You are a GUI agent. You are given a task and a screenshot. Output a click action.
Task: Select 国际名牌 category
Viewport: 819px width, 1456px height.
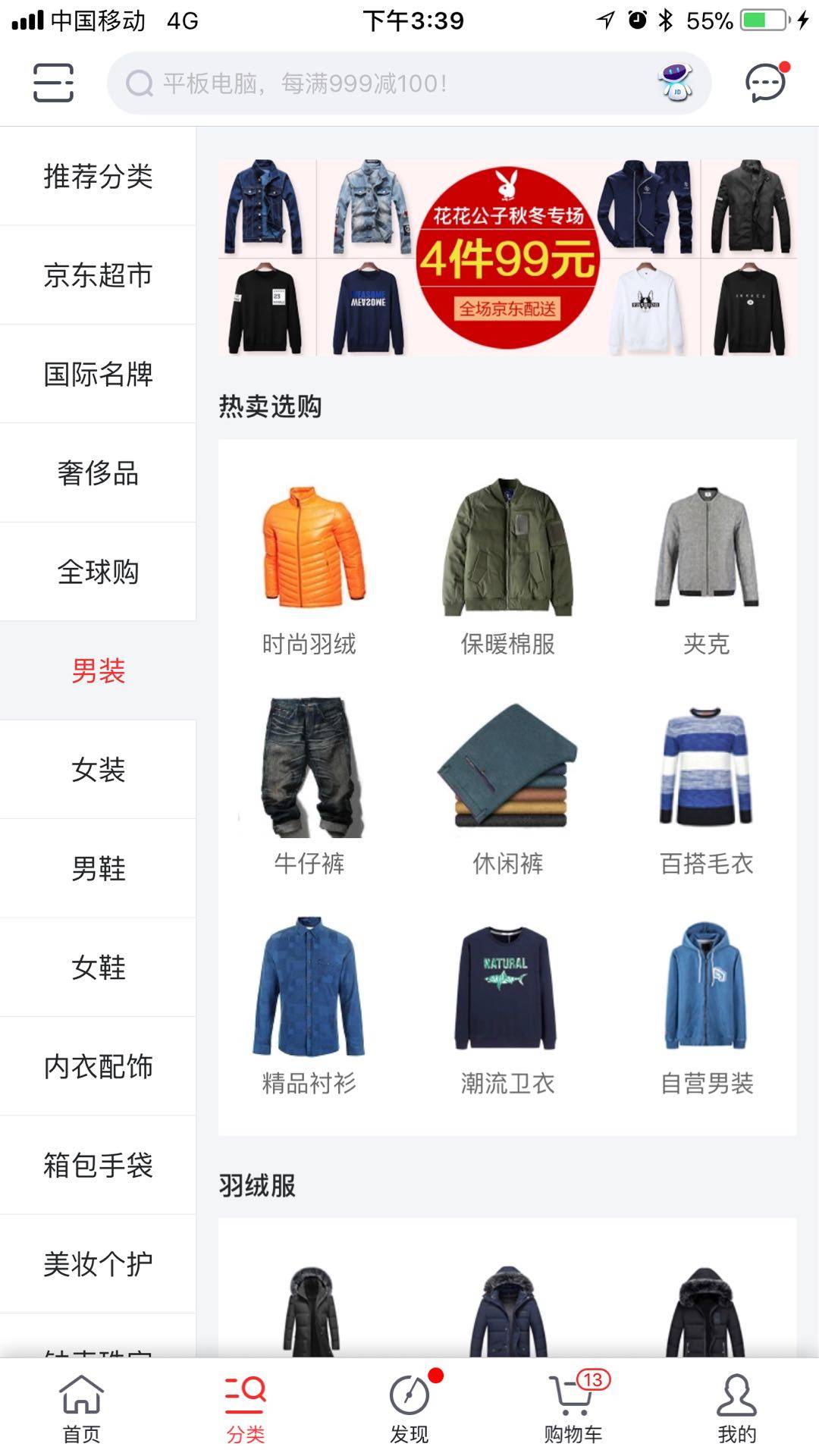tap(98, 374)
